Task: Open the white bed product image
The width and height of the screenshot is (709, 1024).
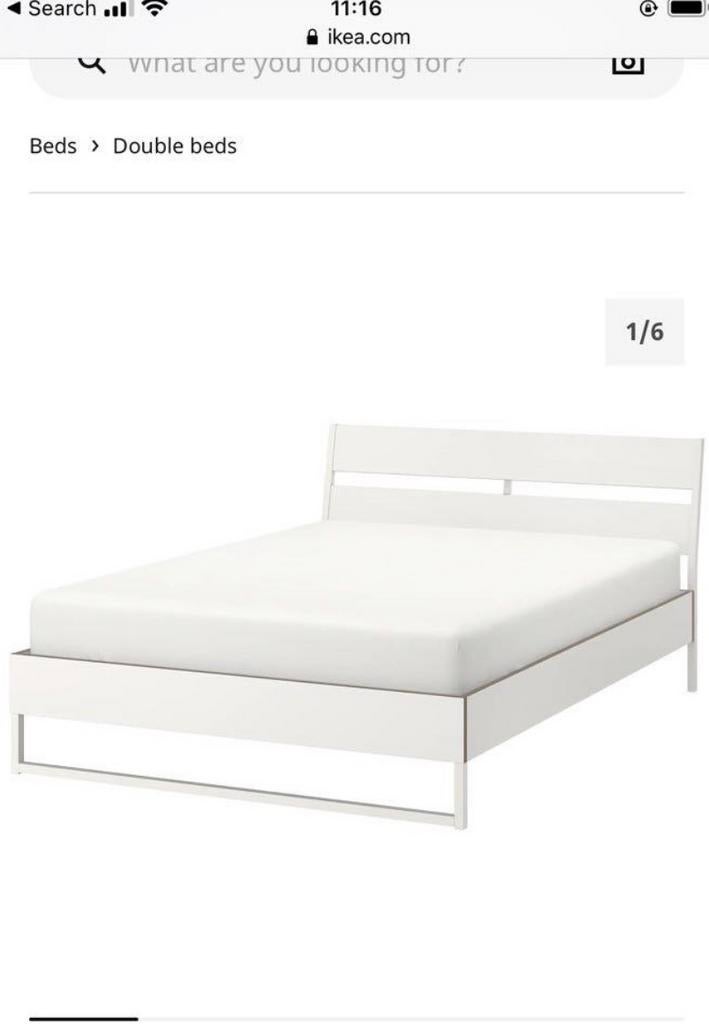Action: pos(356,620)
